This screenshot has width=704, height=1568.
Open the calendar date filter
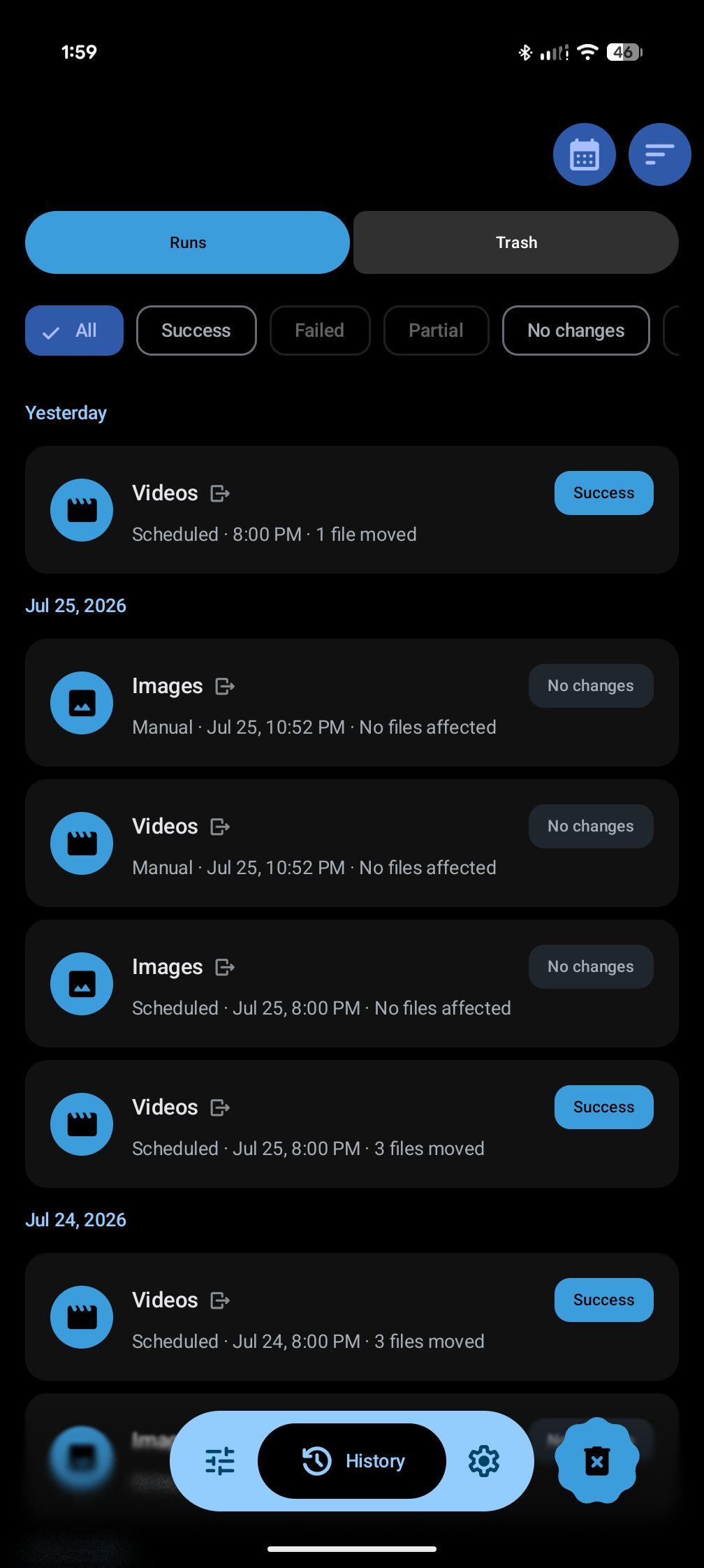coord(584,154)
